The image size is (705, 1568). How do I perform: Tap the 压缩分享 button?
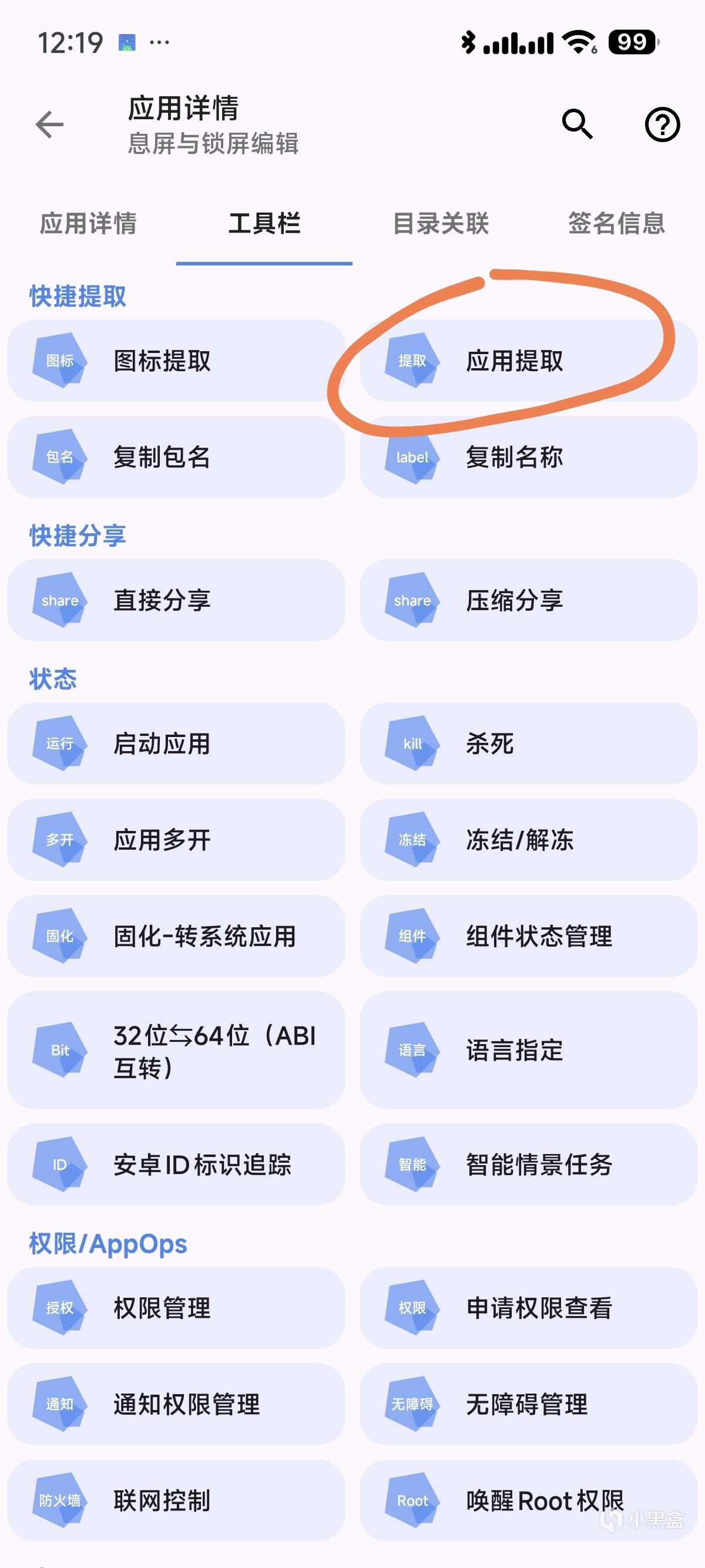click(528, 600)
